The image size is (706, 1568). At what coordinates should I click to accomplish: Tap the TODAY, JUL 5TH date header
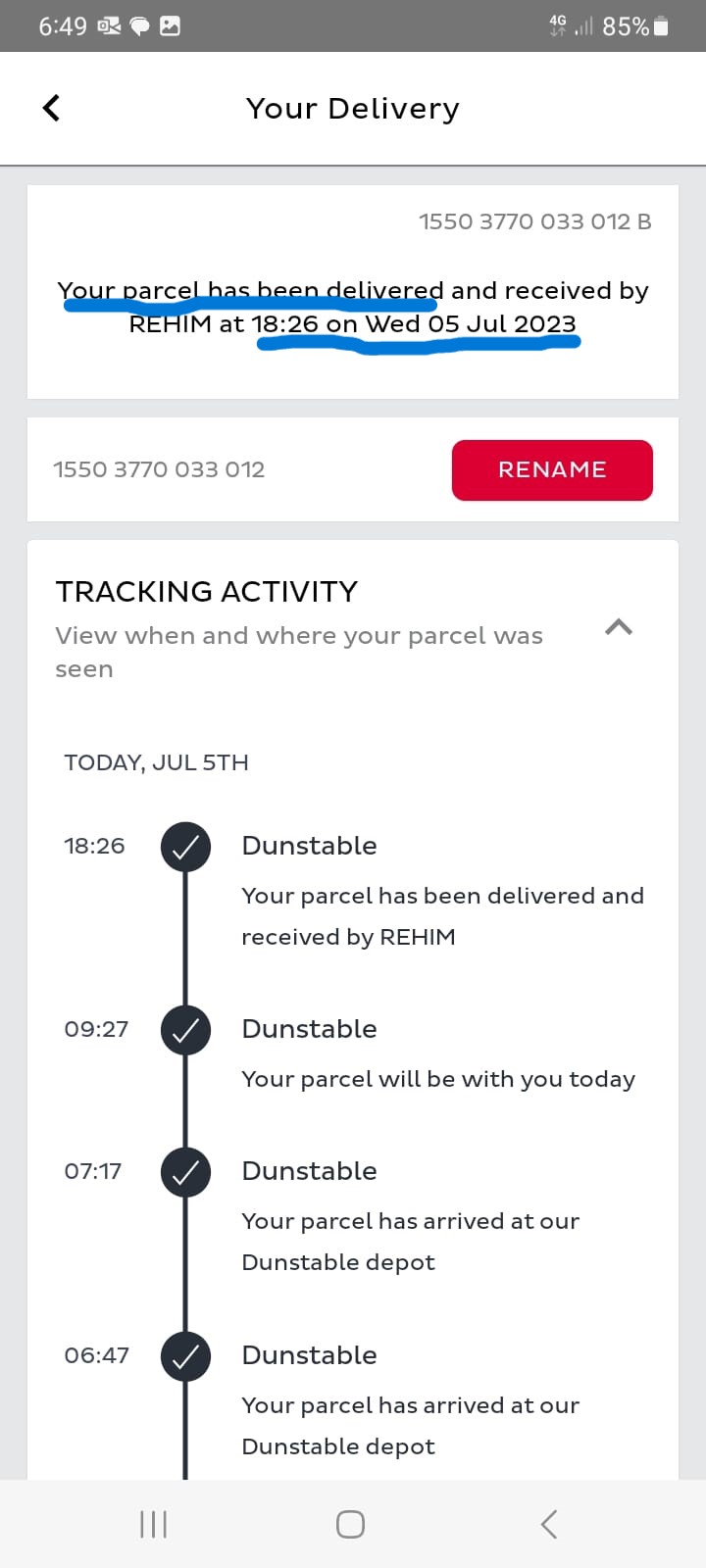pyautogui.click(x=157, y=762)
